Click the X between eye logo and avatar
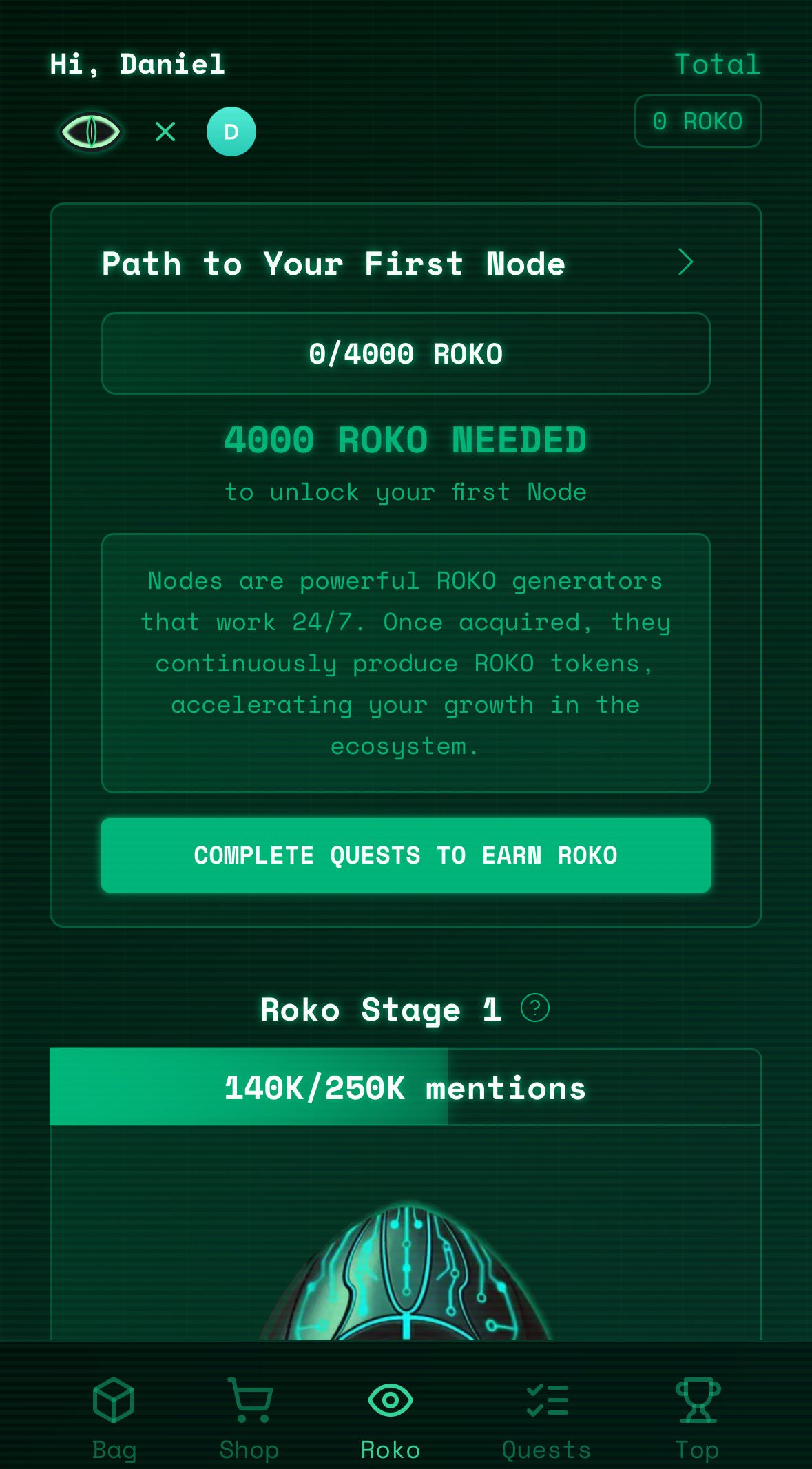This screenshot has height=1469, width=812. click(165, 132)
